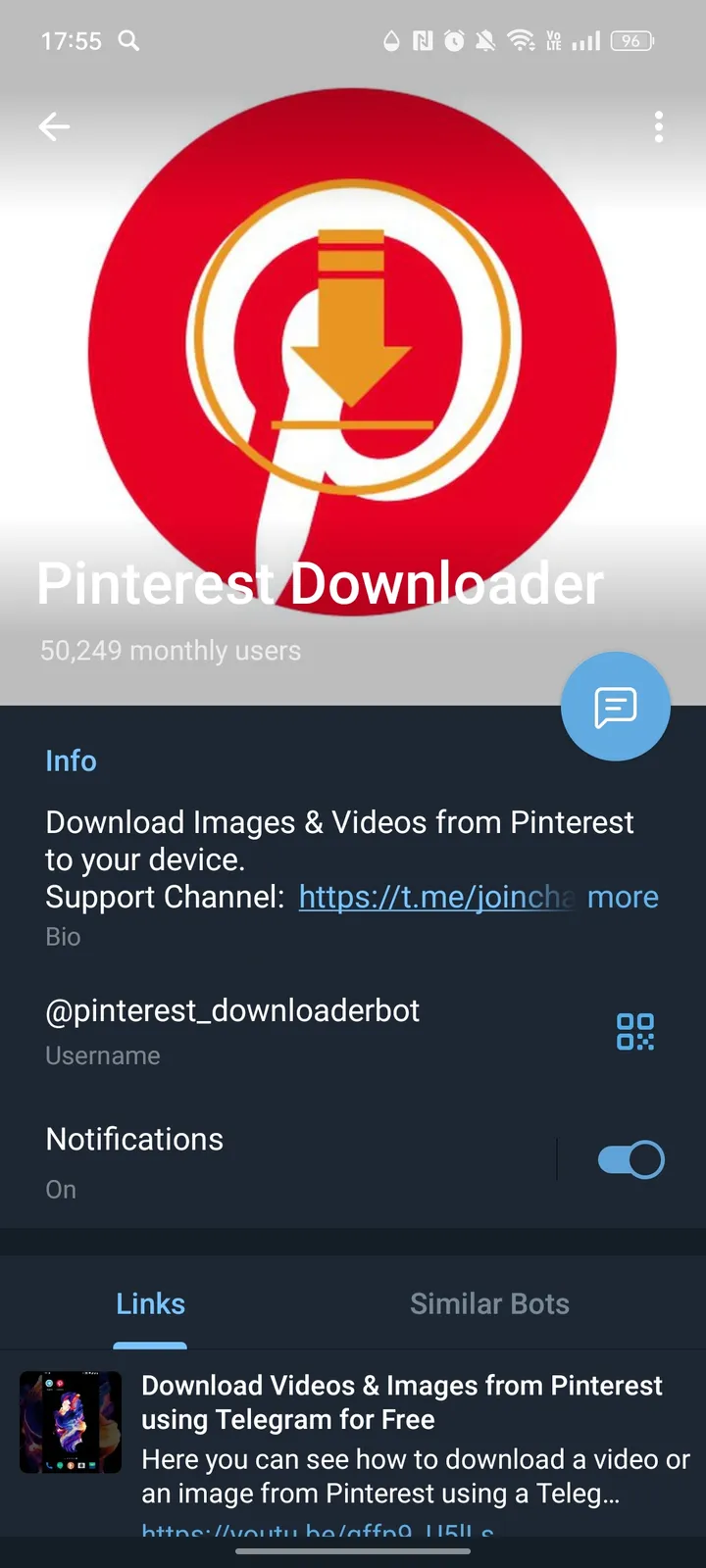
Task: Switch to the Similar Bots tab
Action: pyautogui.click(x=489, y=1303)
